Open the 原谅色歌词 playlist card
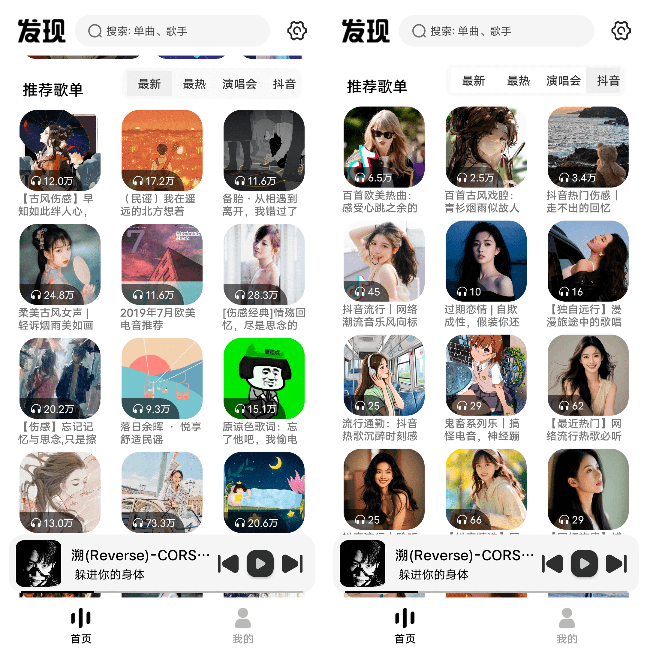This screenshot has width=648, height=656. 263,378
